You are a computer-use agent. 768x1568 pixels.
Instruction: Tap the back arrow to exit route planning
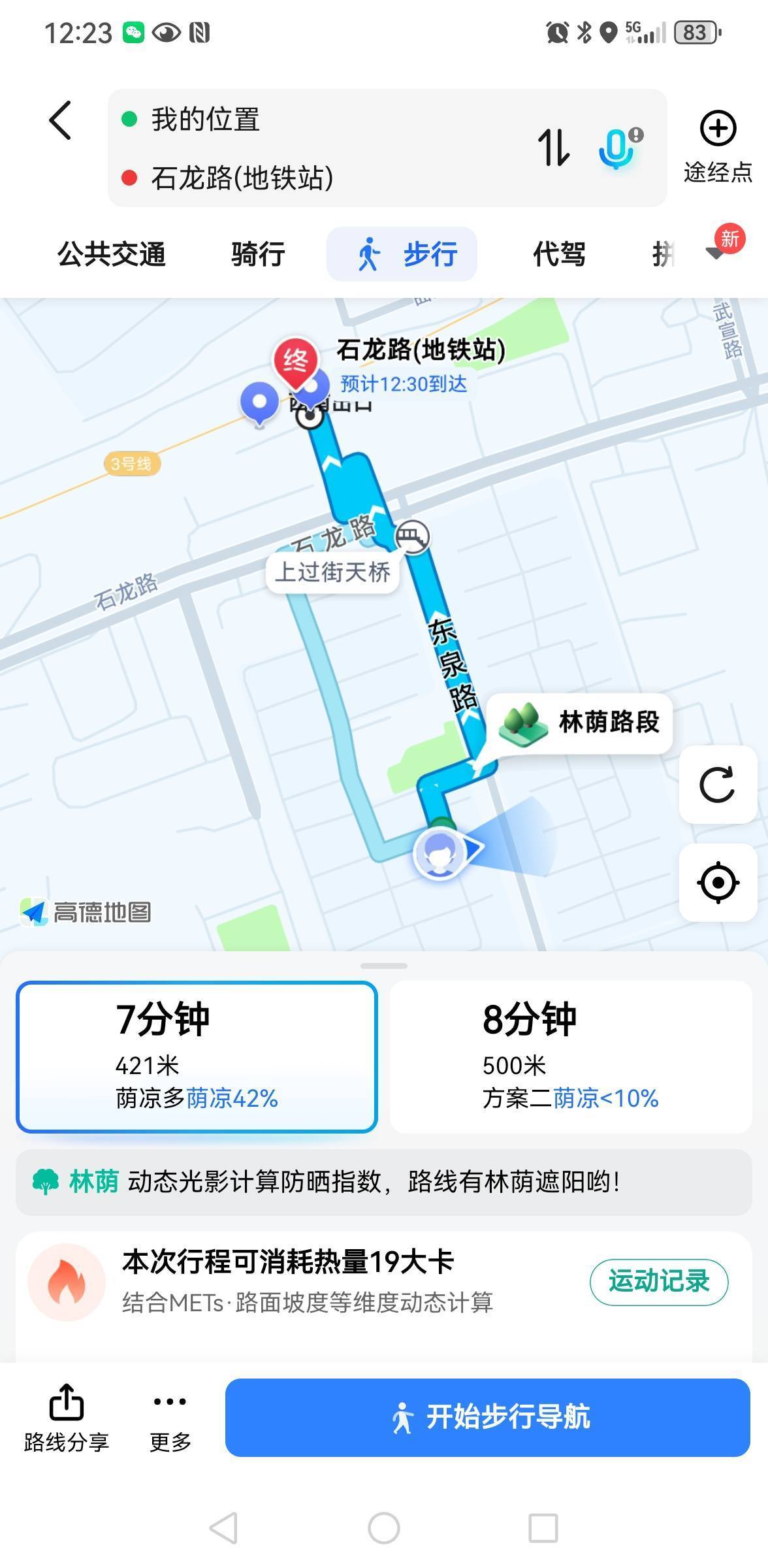coord(60,120)
